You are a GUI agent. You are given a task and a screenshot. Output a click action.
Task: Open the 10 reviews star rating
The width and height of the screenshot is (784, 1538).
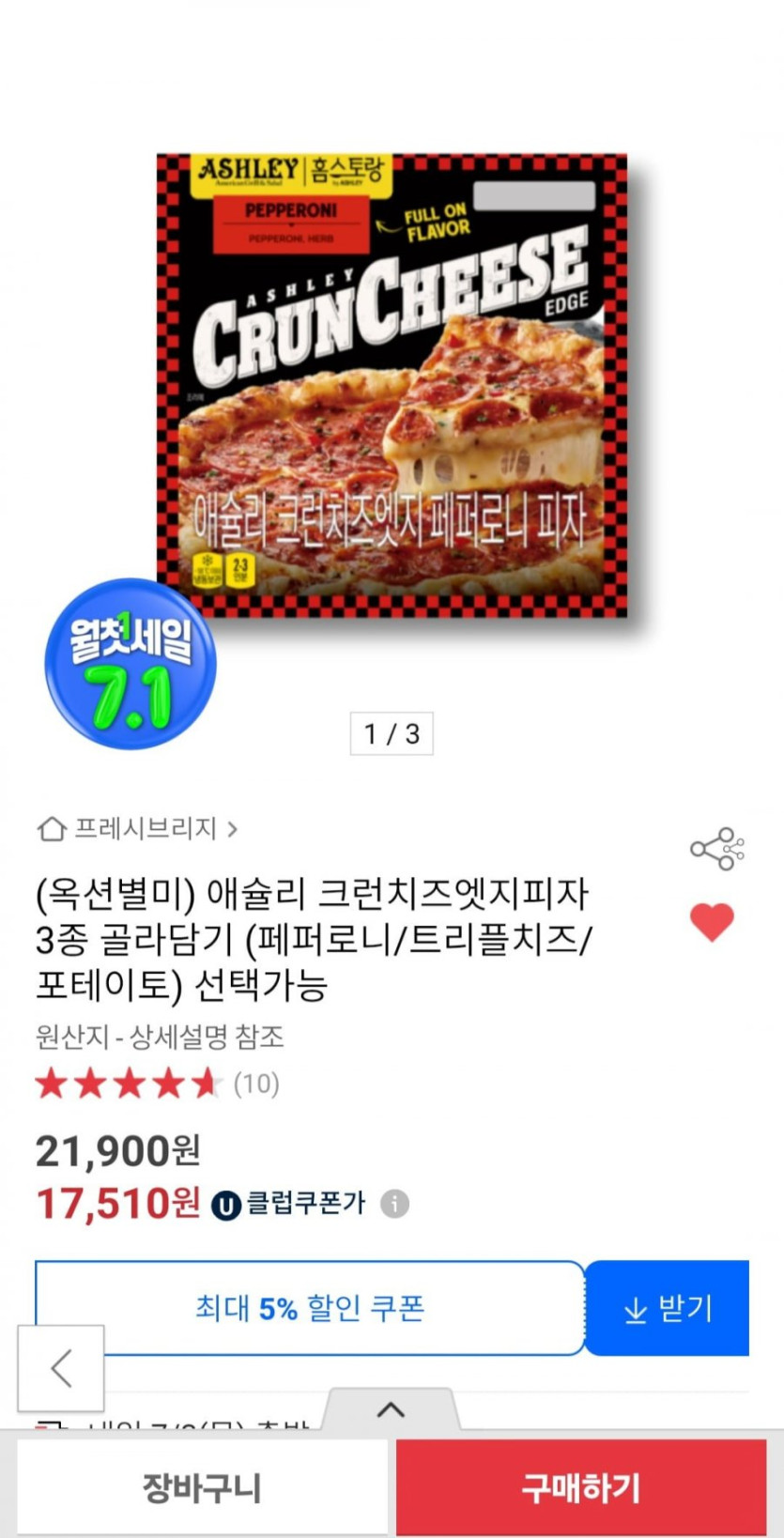(x=157, y=1084)
